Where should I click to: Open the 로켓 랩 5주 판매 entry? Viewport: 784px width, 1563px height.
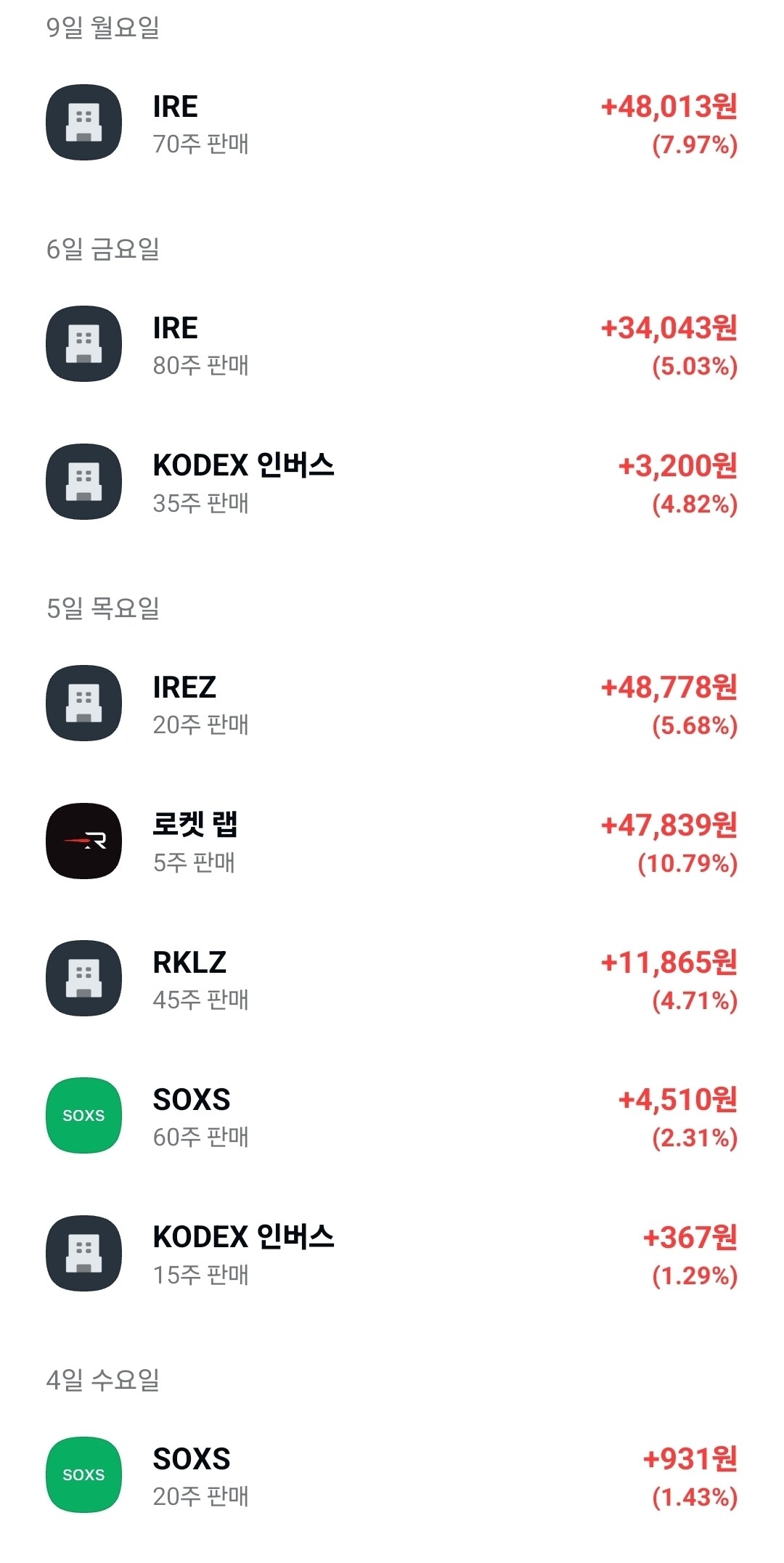[392, 842]
